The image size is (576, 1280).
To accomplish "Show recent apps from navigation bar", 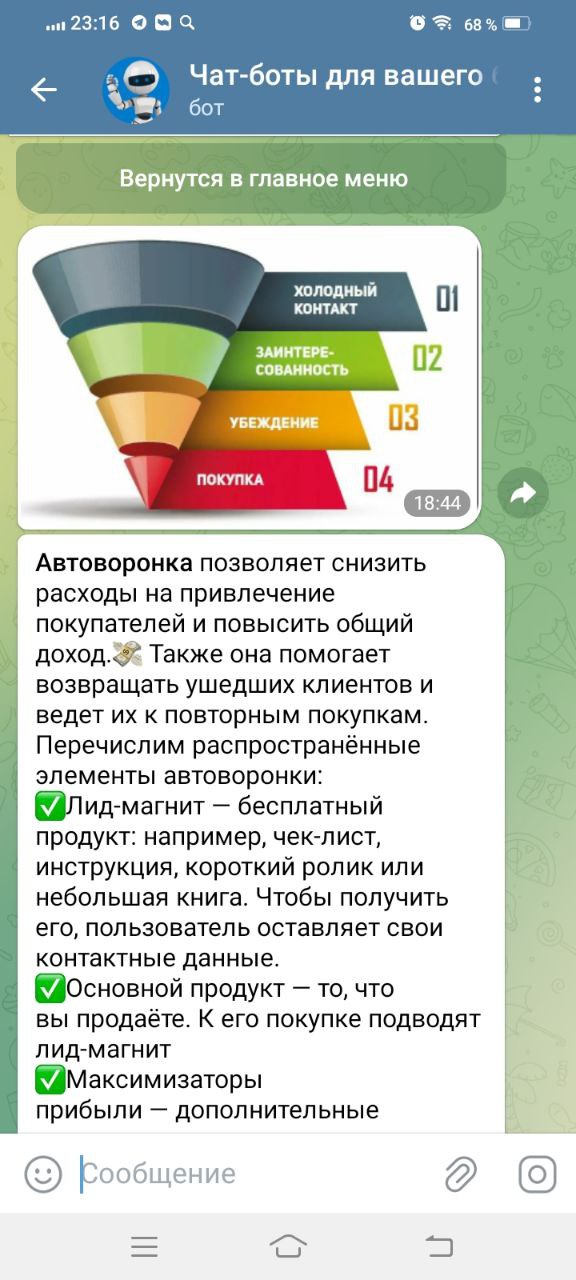I will [145, 1246].
